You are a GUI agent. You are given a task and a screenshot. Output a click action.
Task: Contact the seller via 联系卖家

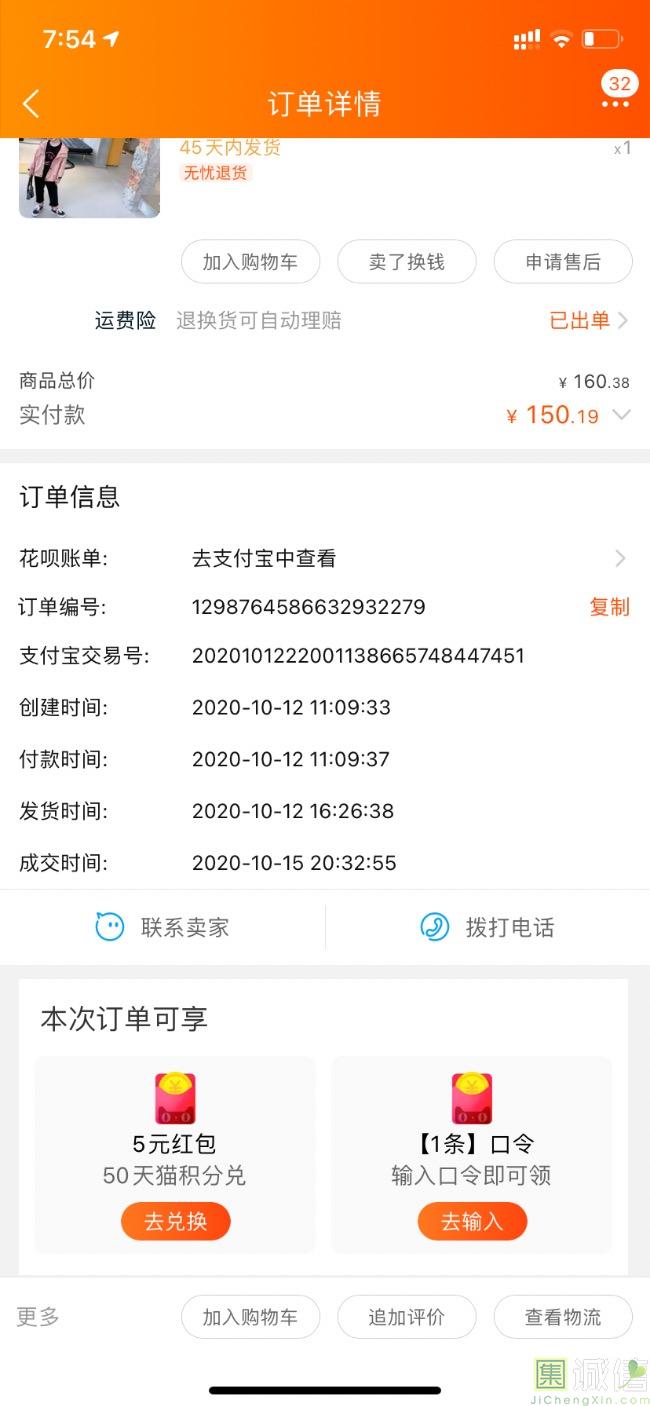pyautogui.click(x=163, y=927)
